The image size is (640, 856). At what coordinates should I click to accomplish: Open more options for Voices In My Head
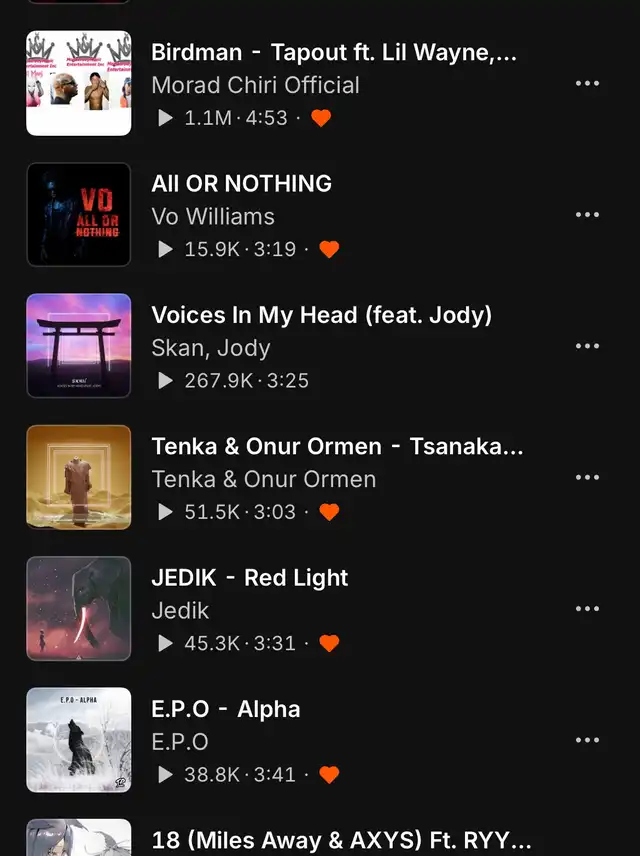pyautogui.click(x=587, y=346)
